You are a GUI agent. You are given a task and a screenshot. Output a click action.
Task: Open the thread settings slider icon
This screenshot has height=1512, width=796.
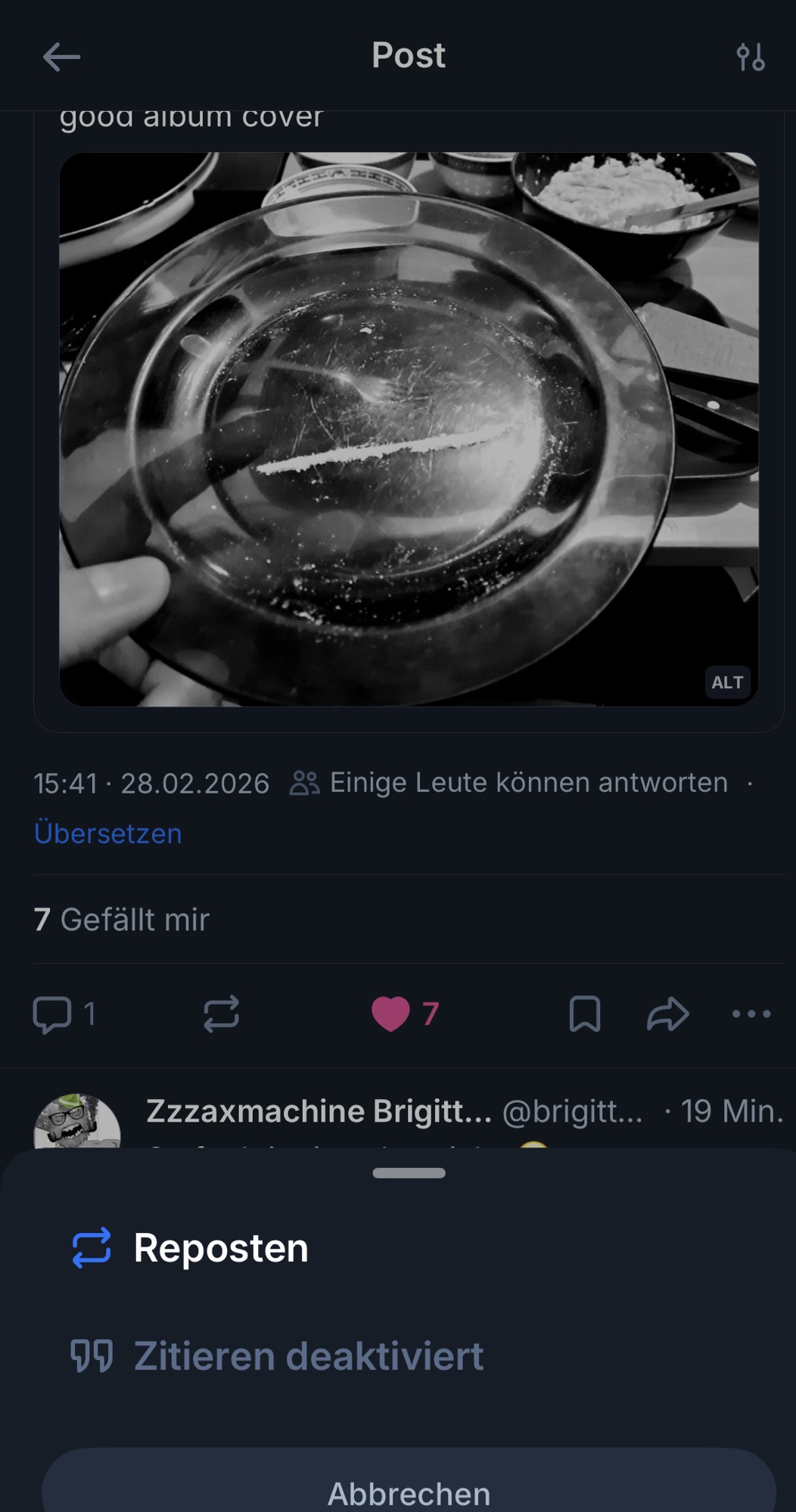(x=751, y=57)
